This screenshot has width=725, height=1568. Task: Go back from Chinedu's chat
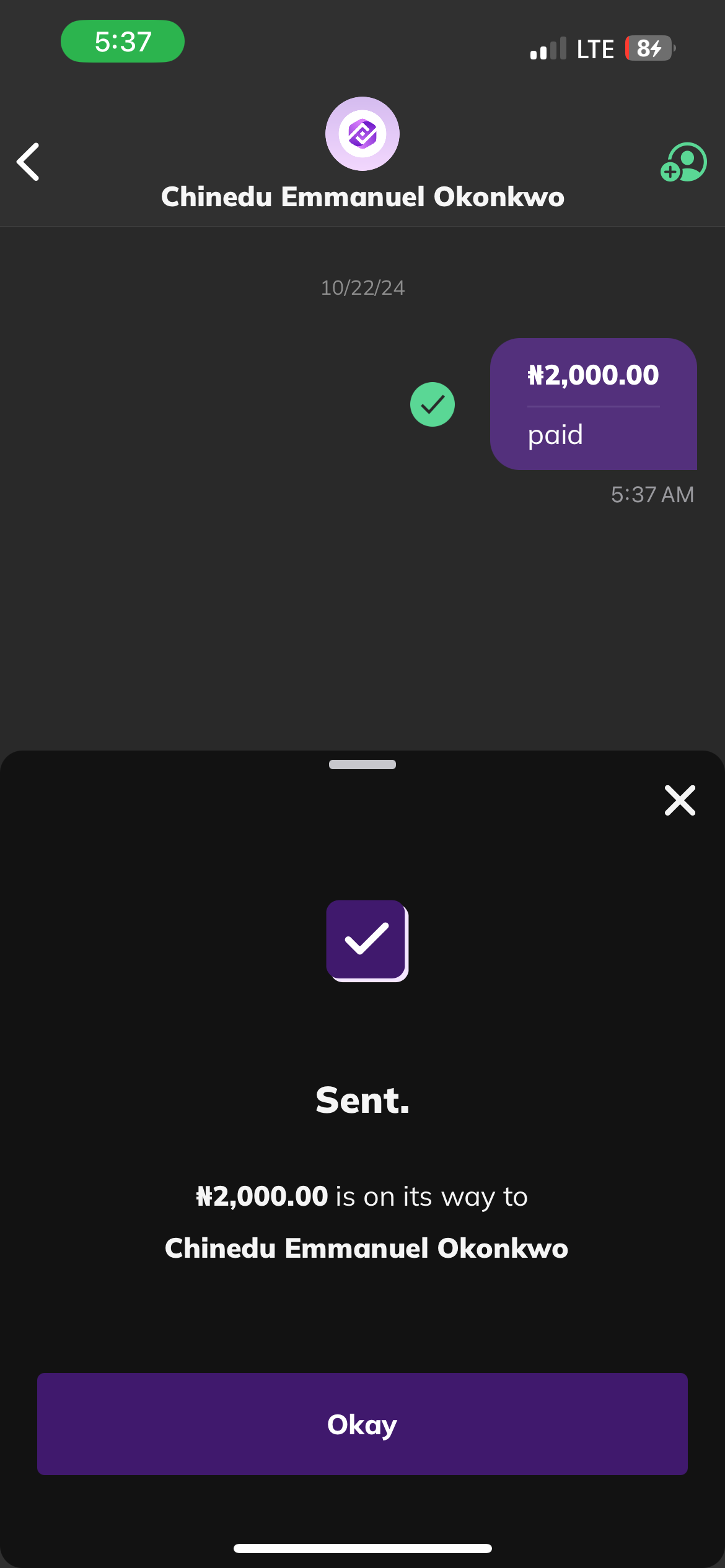29,162
